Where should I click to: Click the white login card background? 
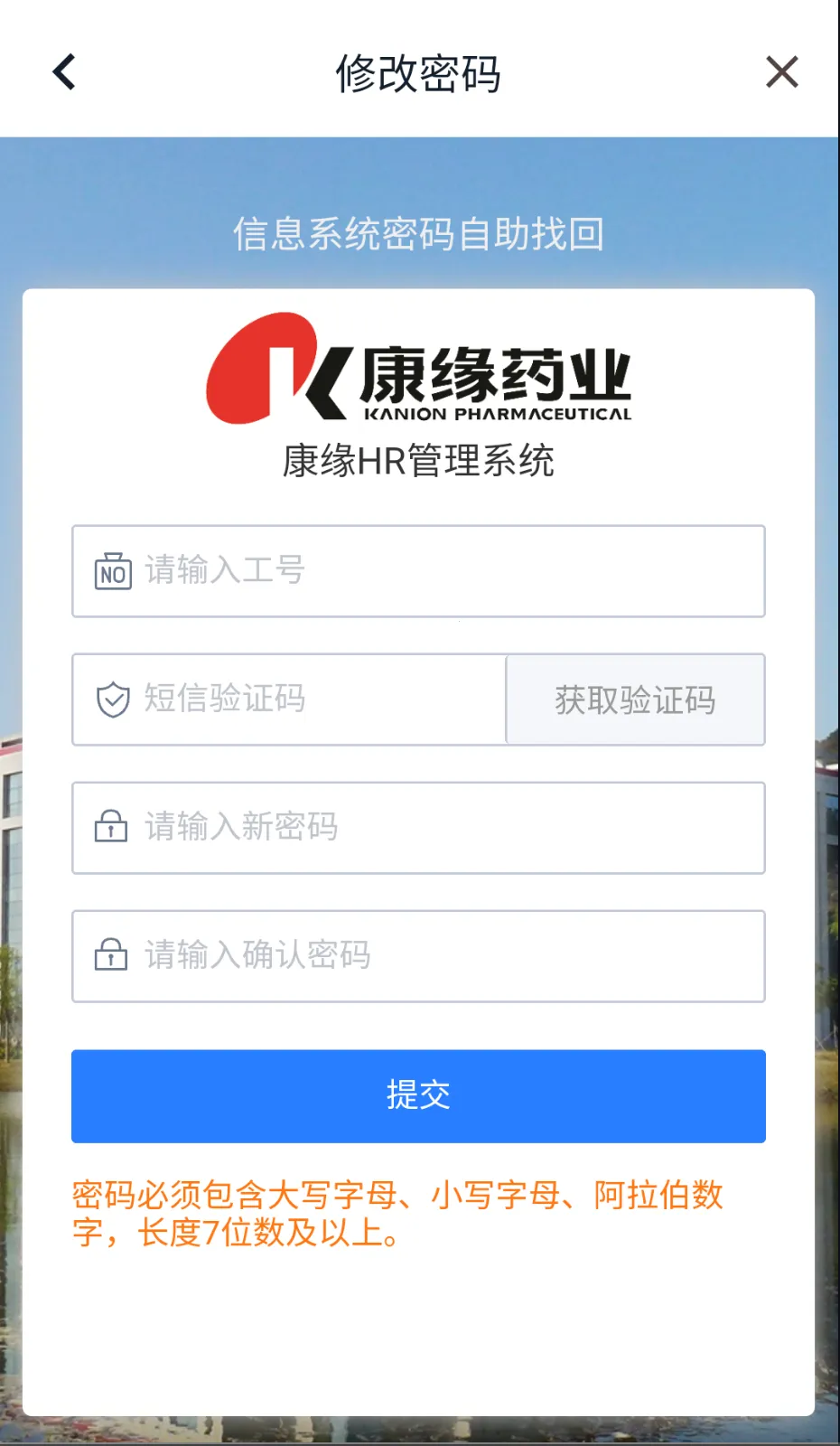[419, 1319]
